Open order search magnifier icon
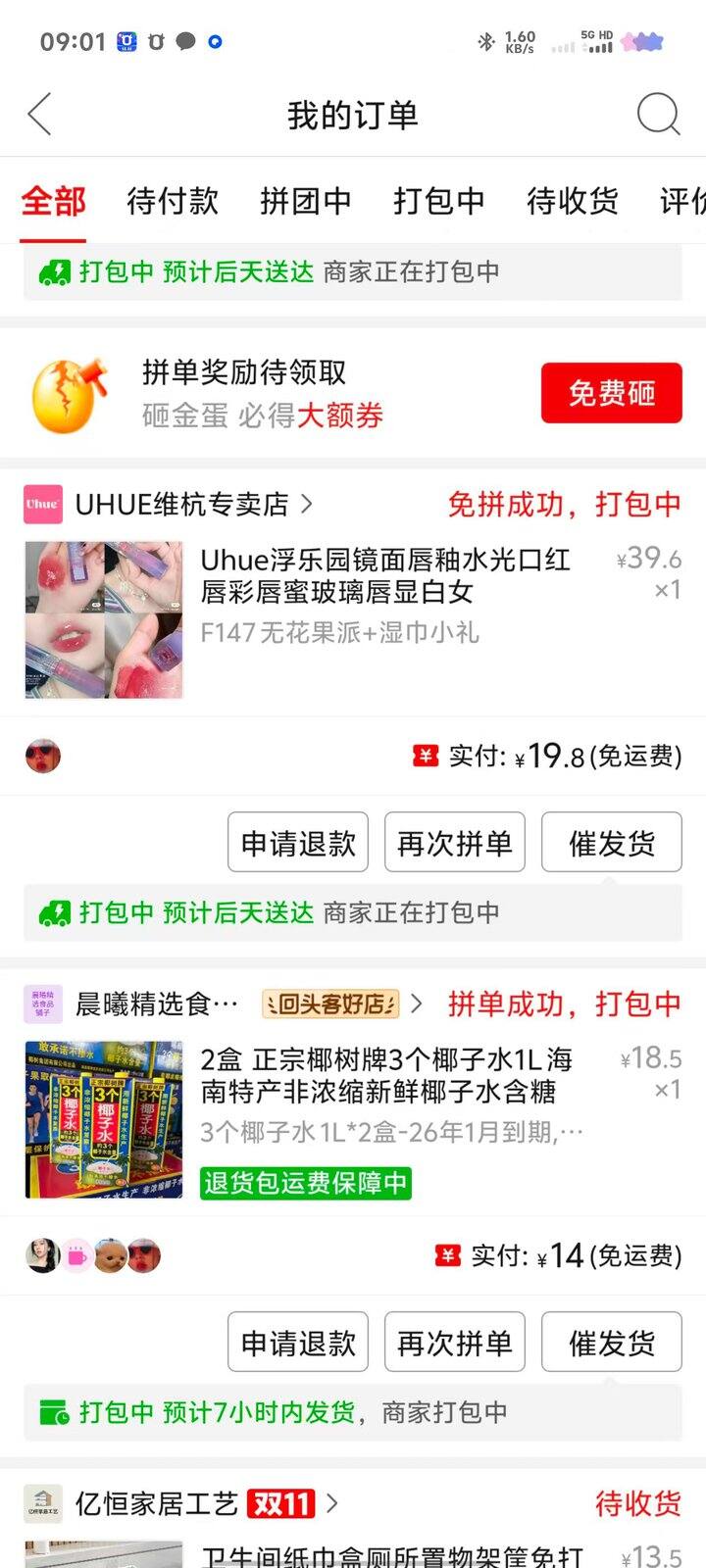The height and width of the screenshot is (1568, 706). 658,115
